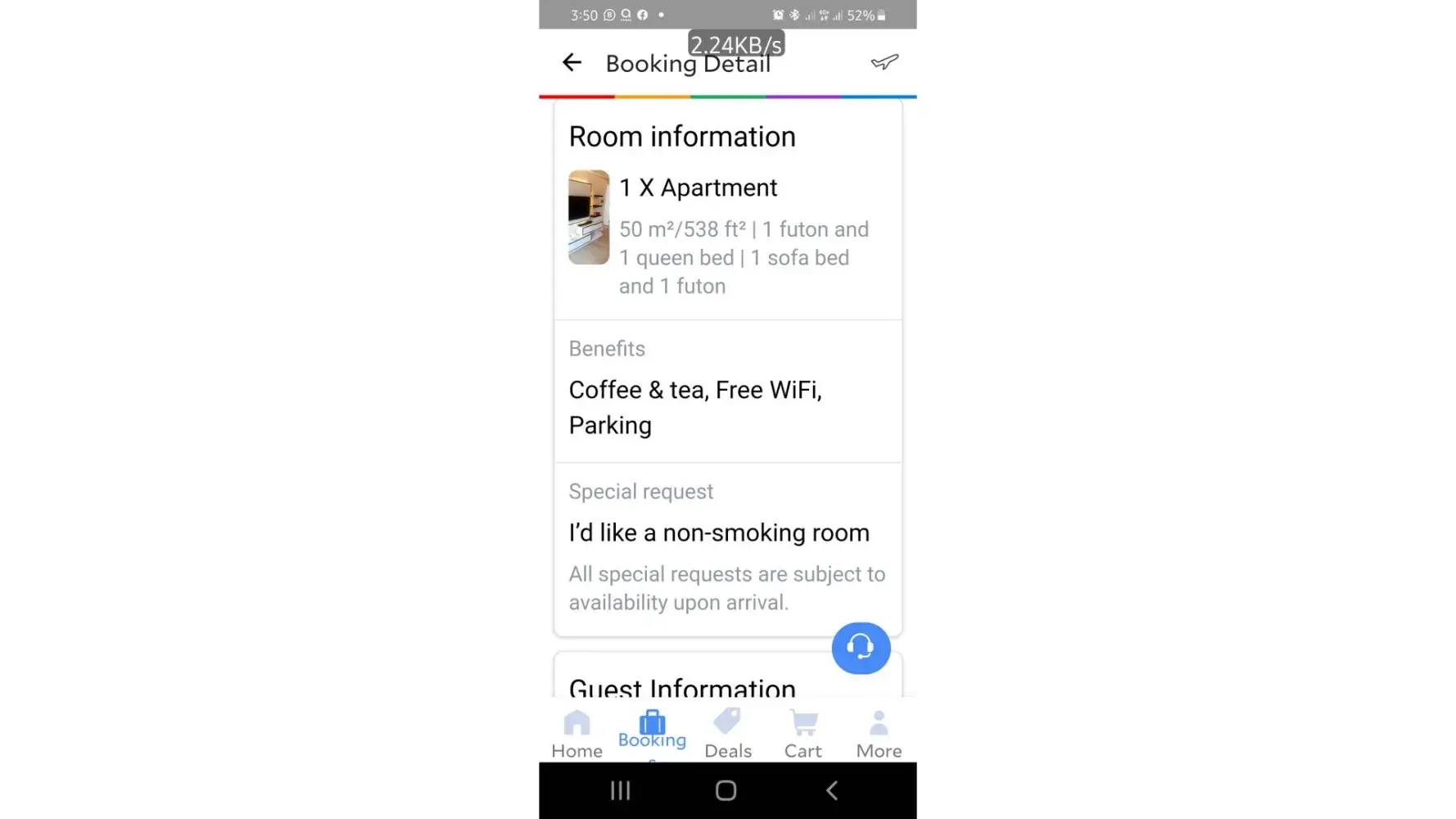View the Apartment room photo
Viewport: 1456px width, 819px height.
coord(589,217)
